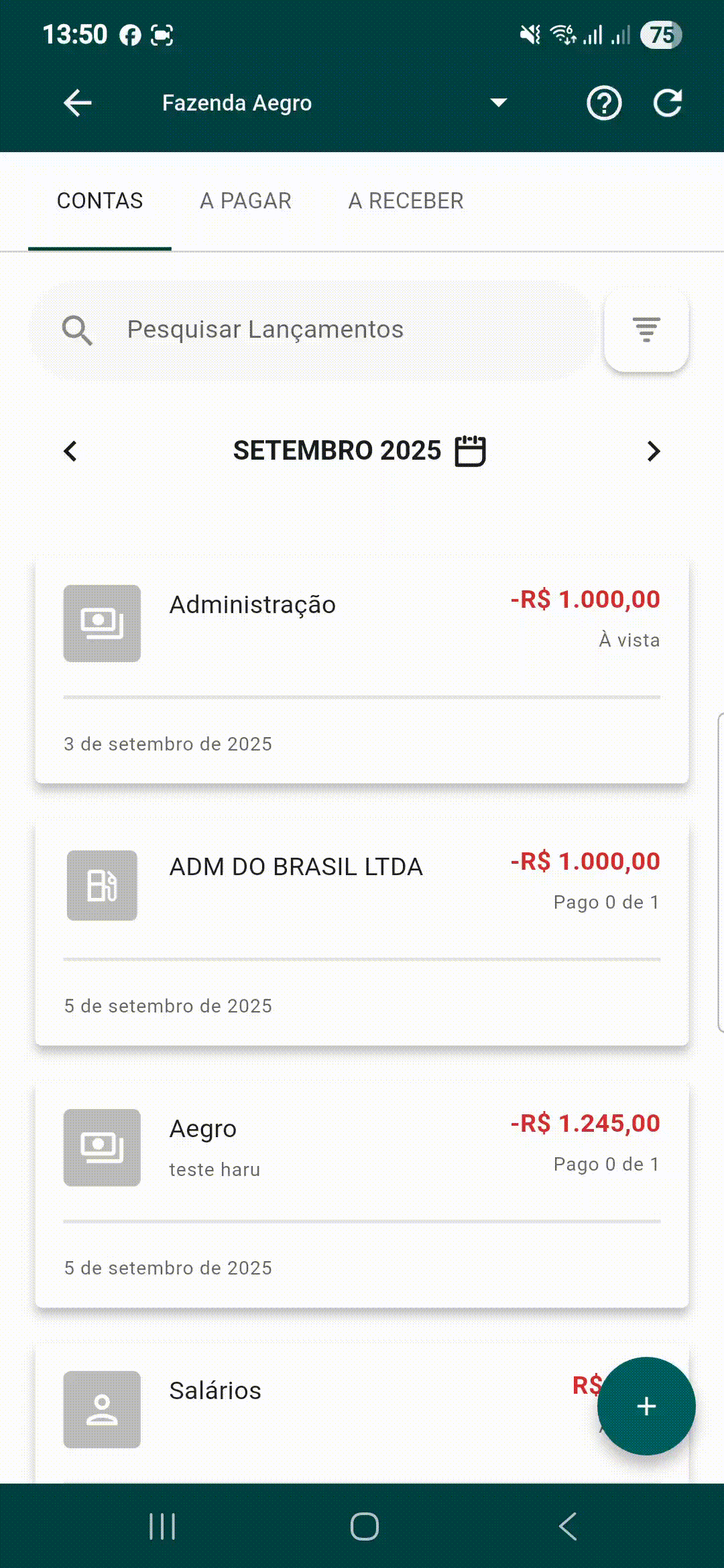Tap the money icon on the Administração entry
The height and width of the screenshot is (1568, 724).
click(x=102, y=623)
